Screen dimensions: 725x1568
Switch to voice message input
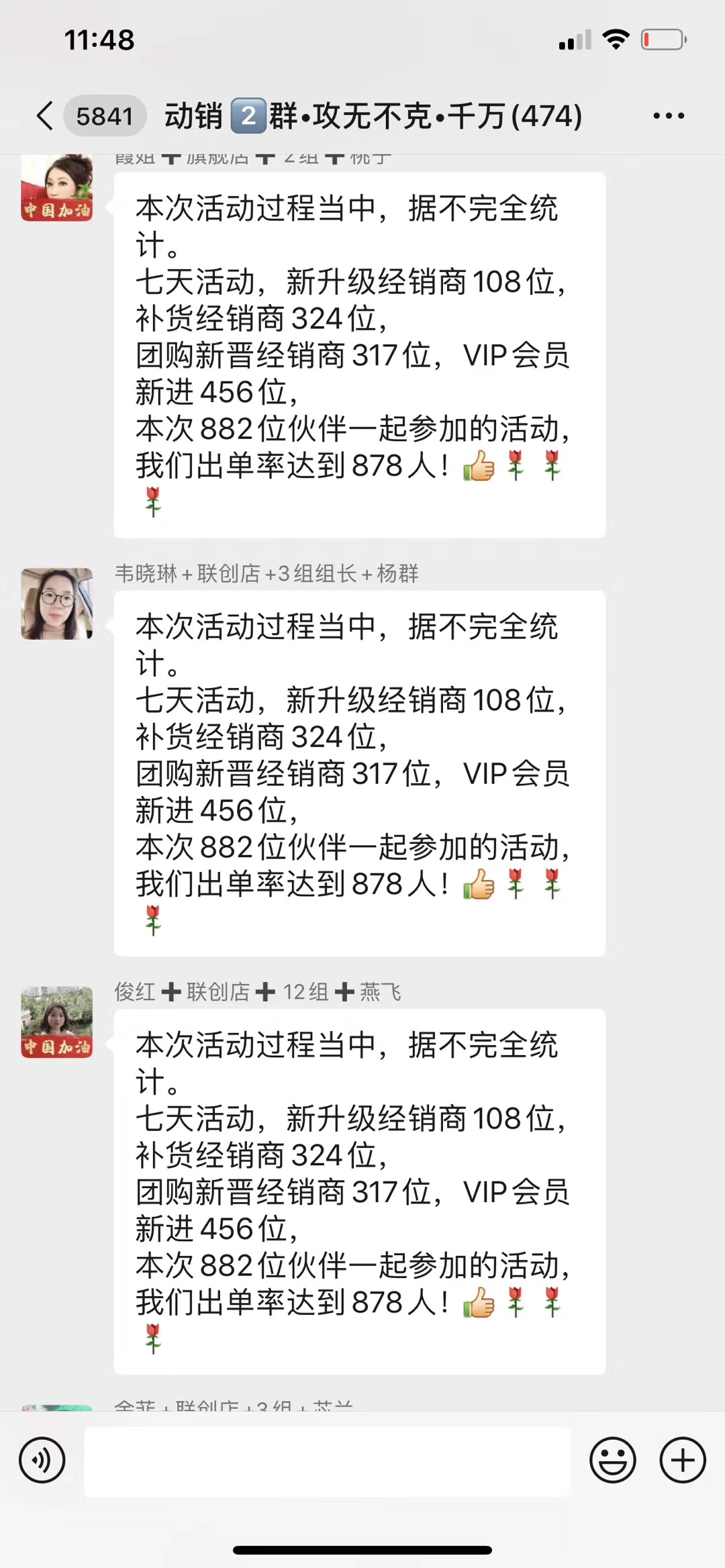(x=42, y=1460)
